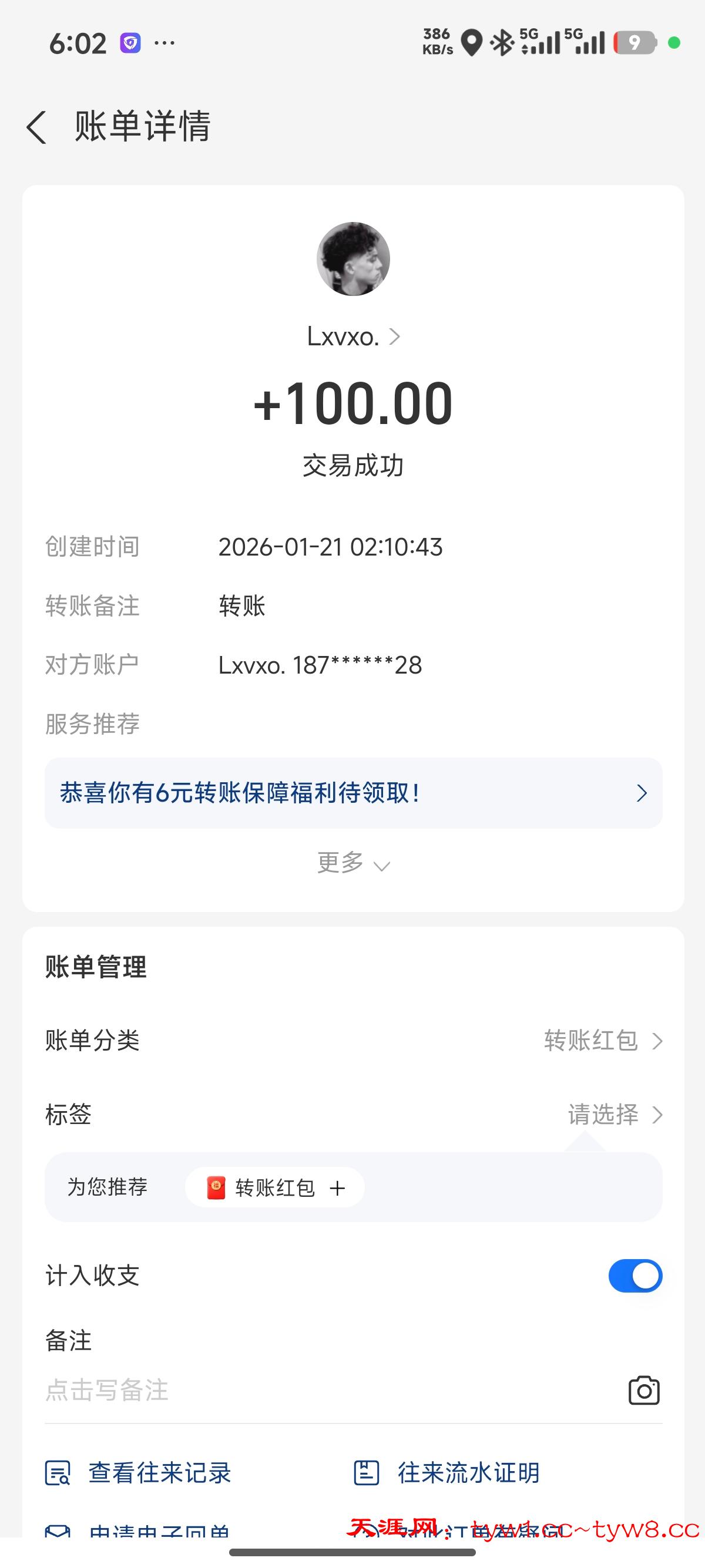Screen dimensions: 705x1568
Task: Open 查看往来记录
Action: tap(139, 1473)
